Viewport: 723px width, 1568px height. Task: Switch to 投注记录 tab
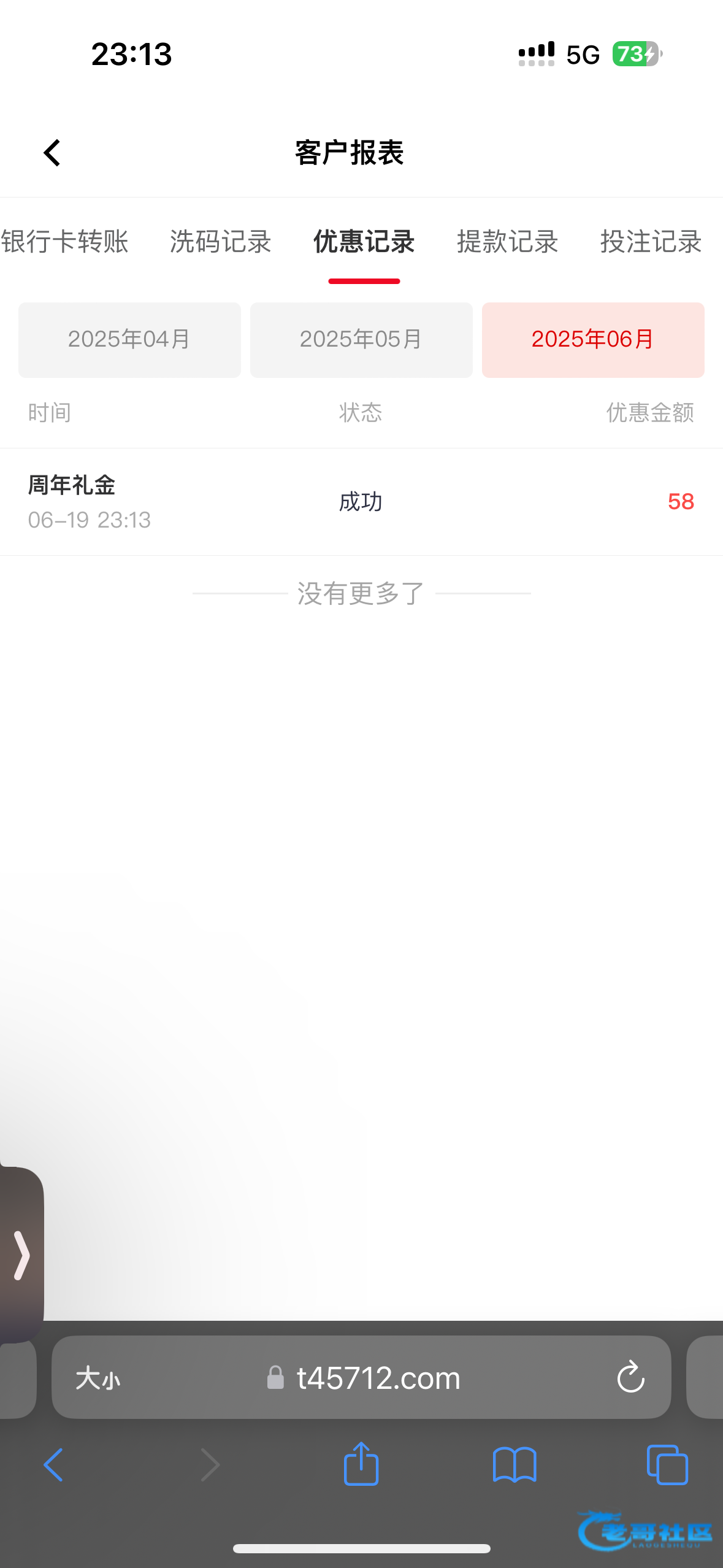tap(651, 242)
